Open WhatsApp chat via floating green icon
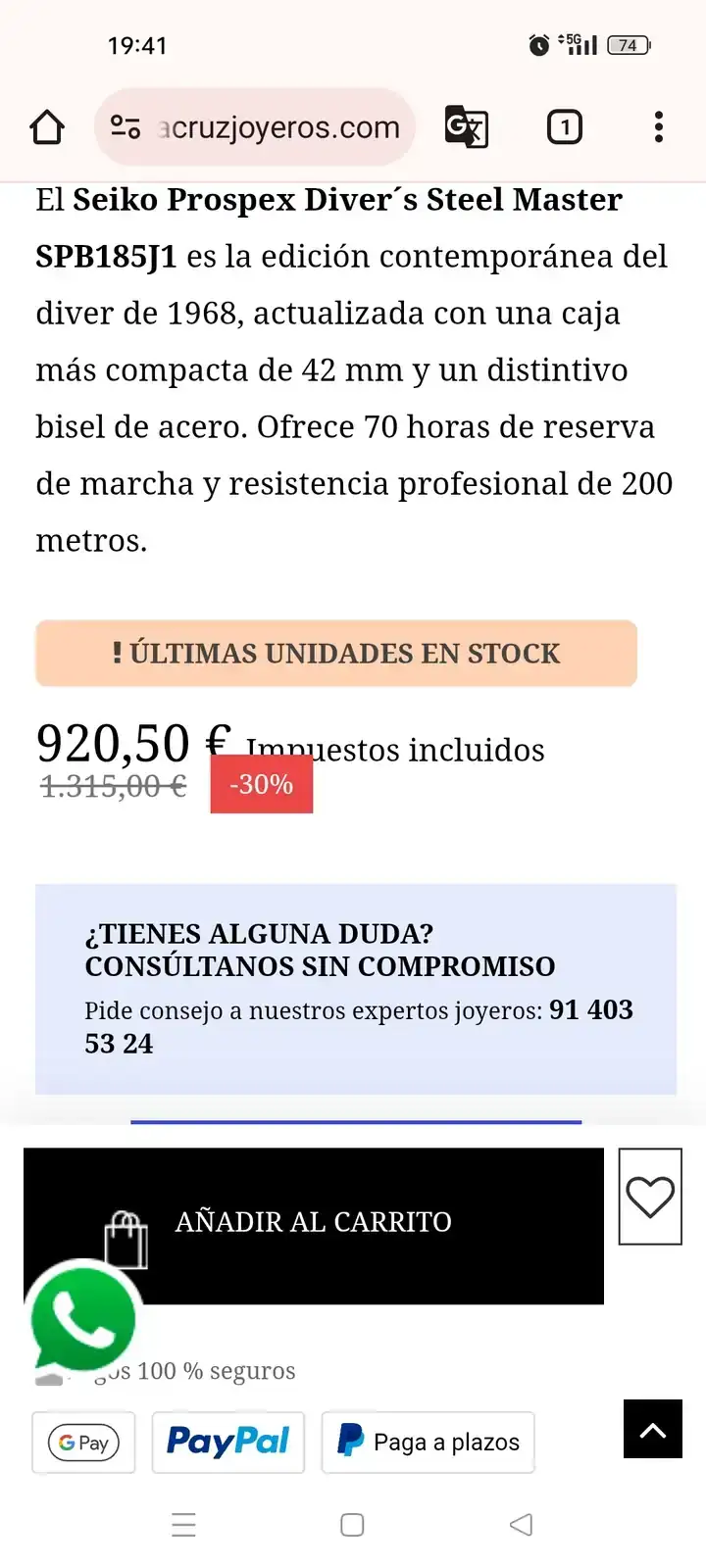The width and height of the screenshot is (706, 1568). [x=83, y=1317]
